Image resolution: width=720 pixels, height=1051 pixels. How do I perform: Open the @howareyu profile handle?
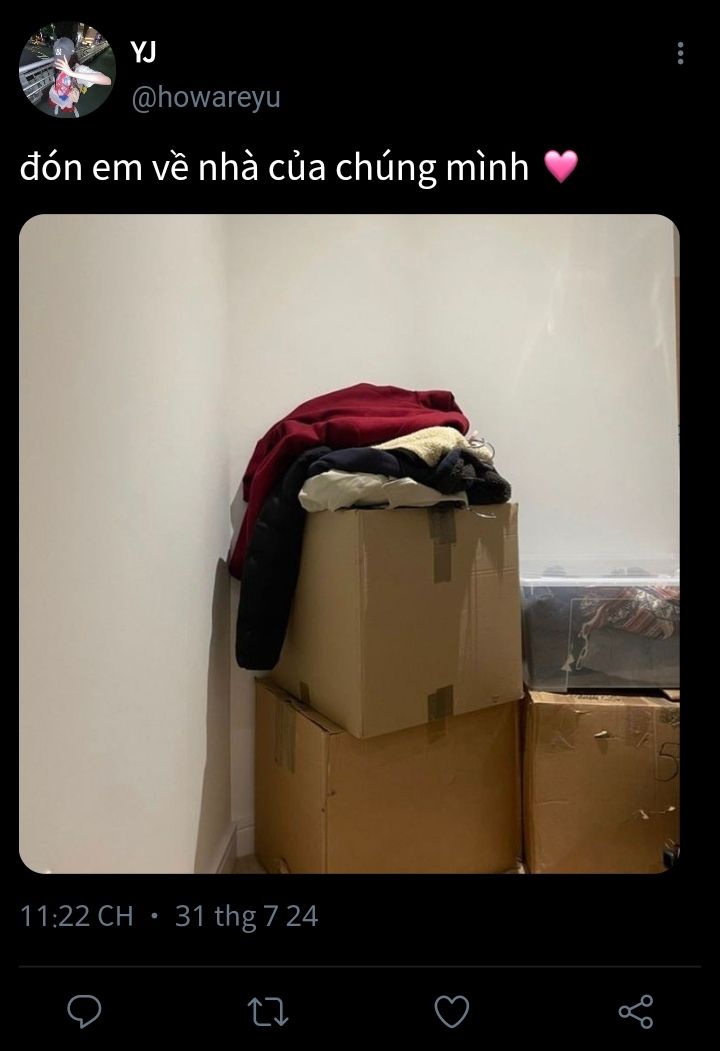click(205, 97)
